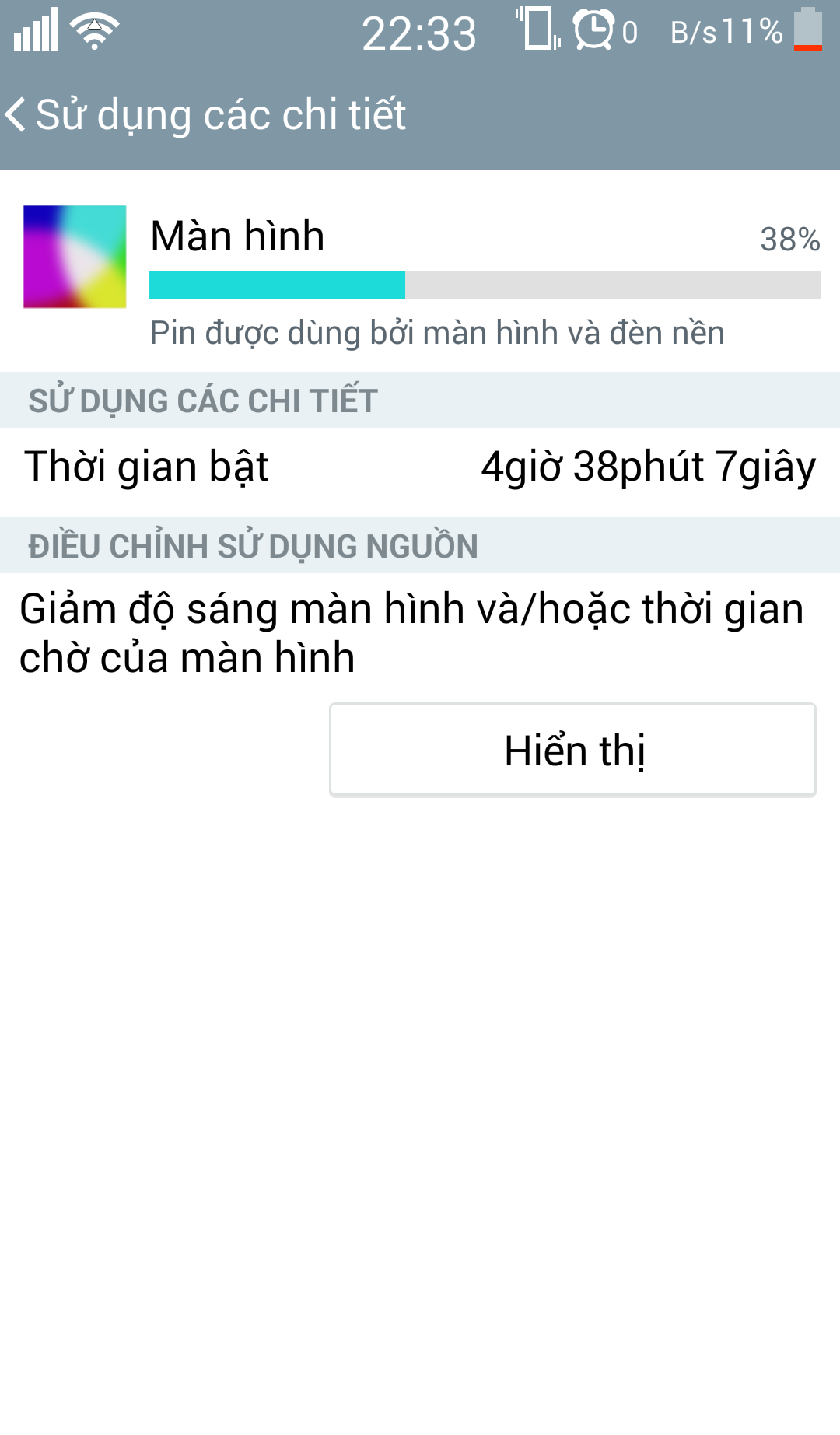
Task: Open the Hiển thị display settings button
Action: (x=572, y=750)
